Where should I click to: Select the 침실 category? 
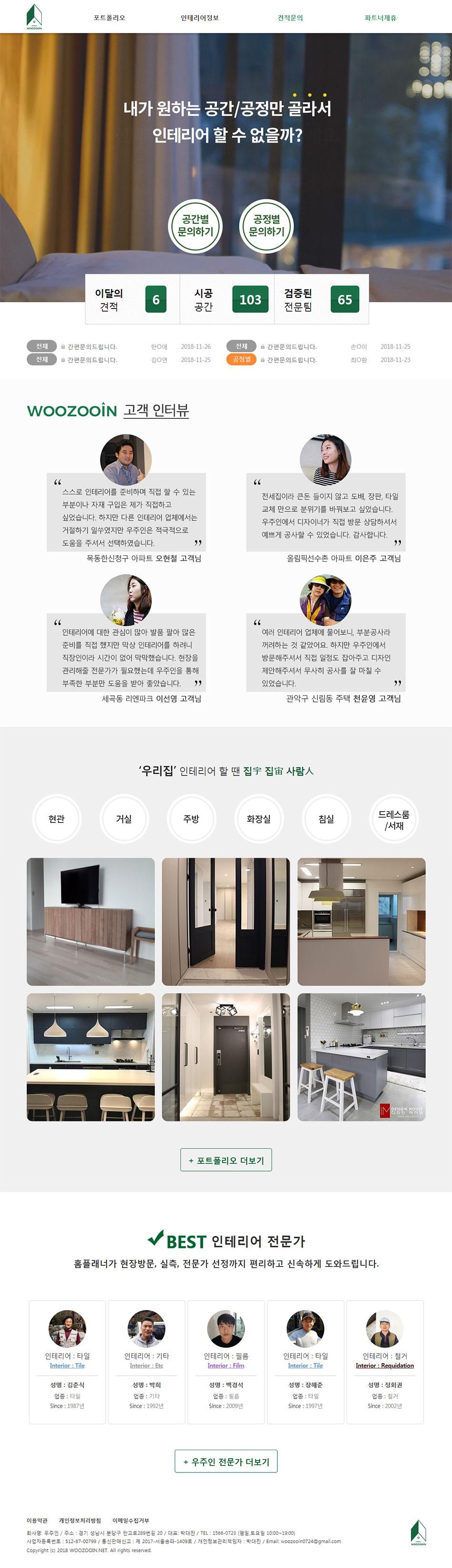(326, 818)
